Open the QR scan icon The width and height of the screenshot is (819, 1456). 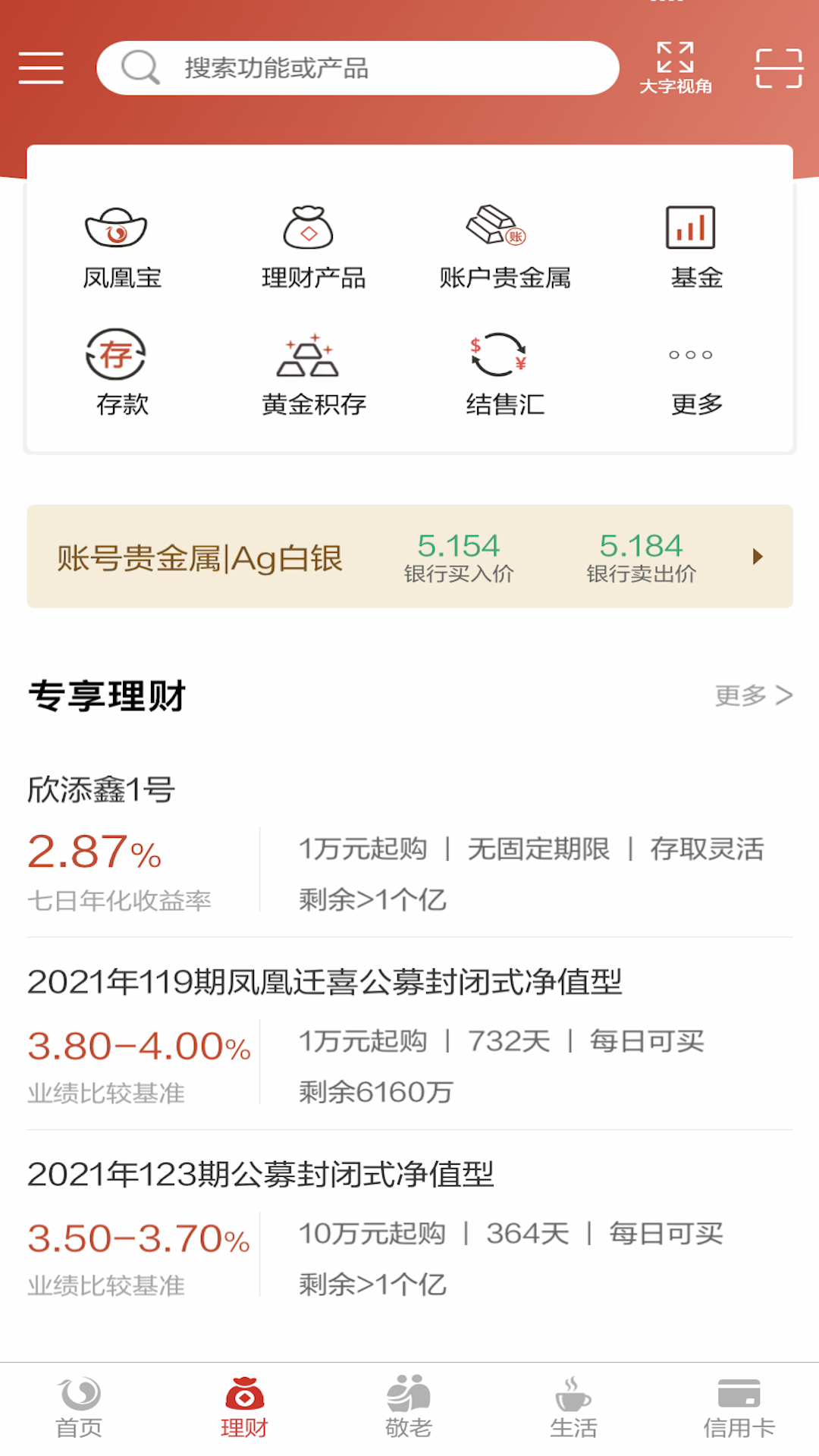pyautogui.click(x=778, y=67)
